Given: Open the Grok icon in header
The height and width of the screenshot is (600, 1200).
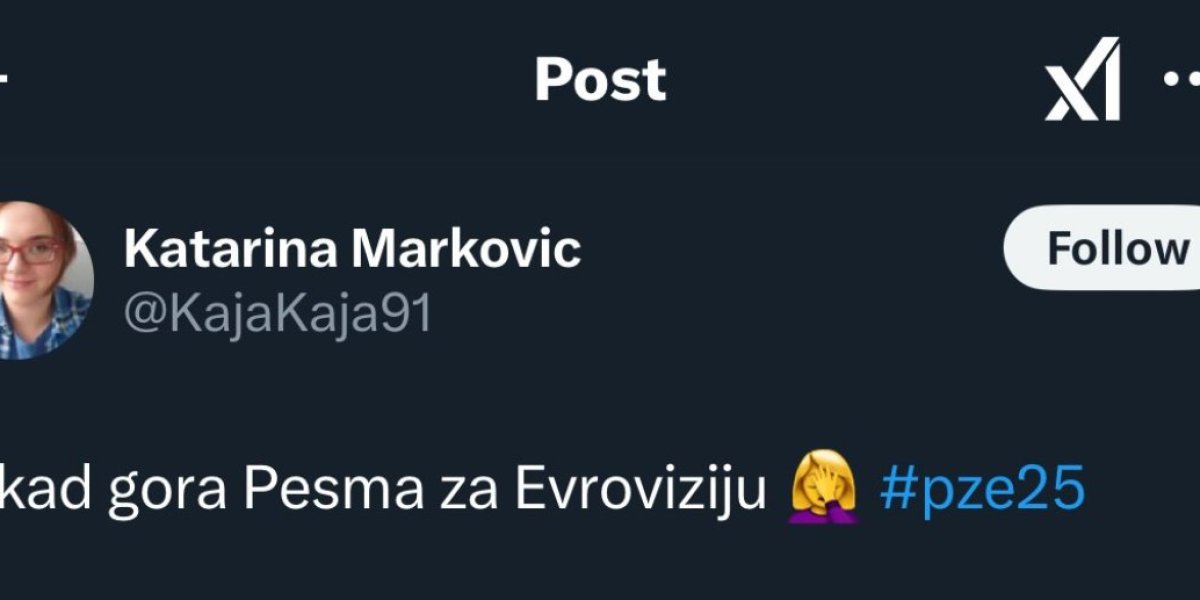Looking at the screenshot, I should tap(1082, 79).
